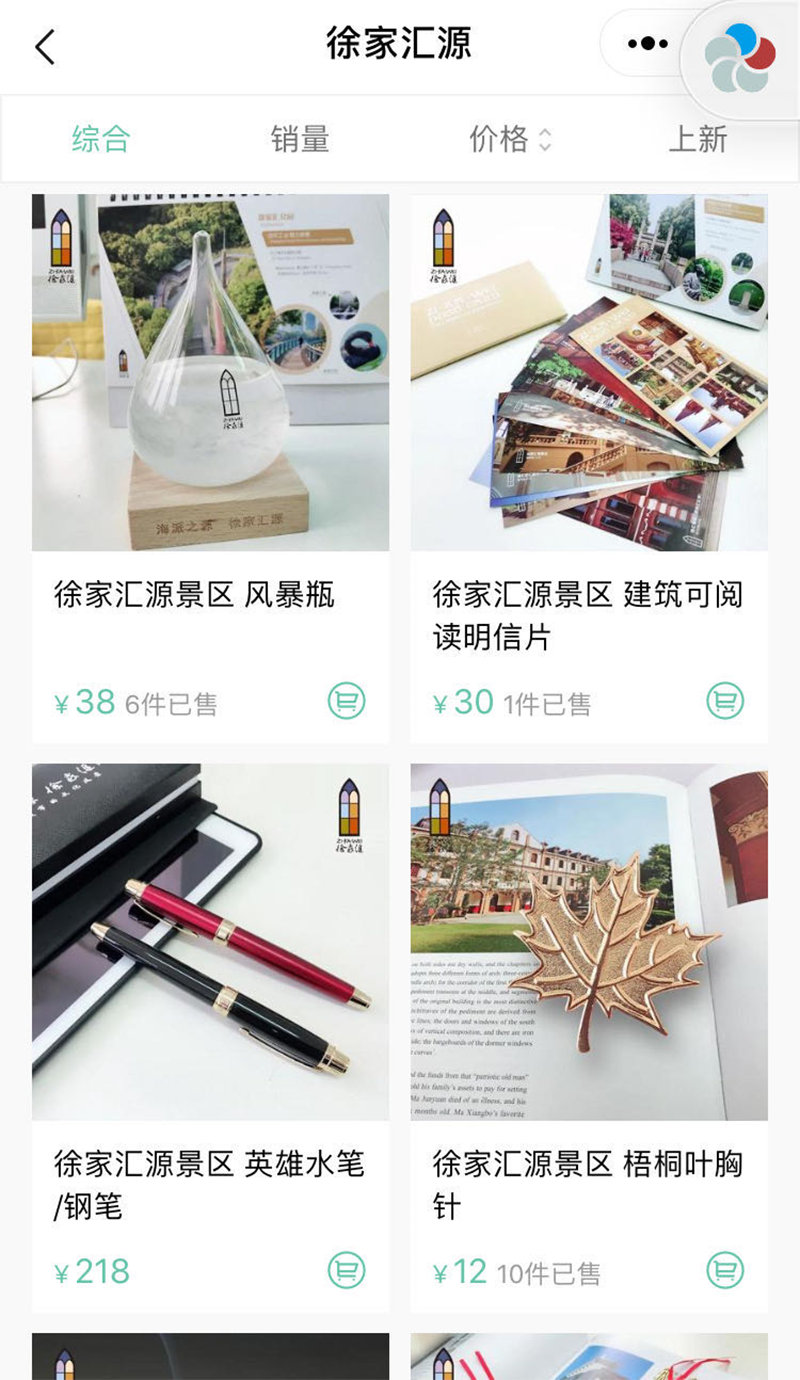Go back using the back arrow
Viewport: 800px width, 1380px height.
click(45, 47)
